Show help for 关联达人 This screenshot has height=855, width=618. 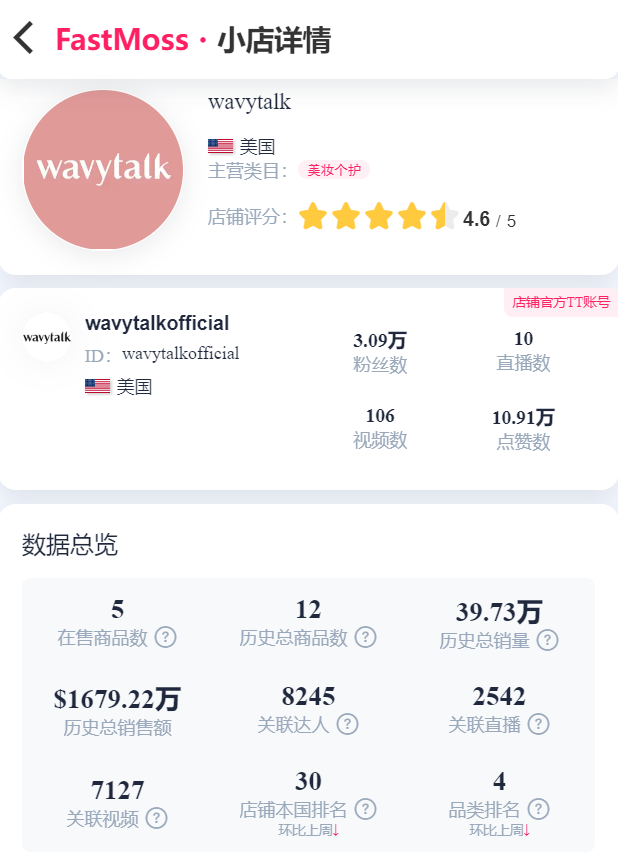click(347, 724)
